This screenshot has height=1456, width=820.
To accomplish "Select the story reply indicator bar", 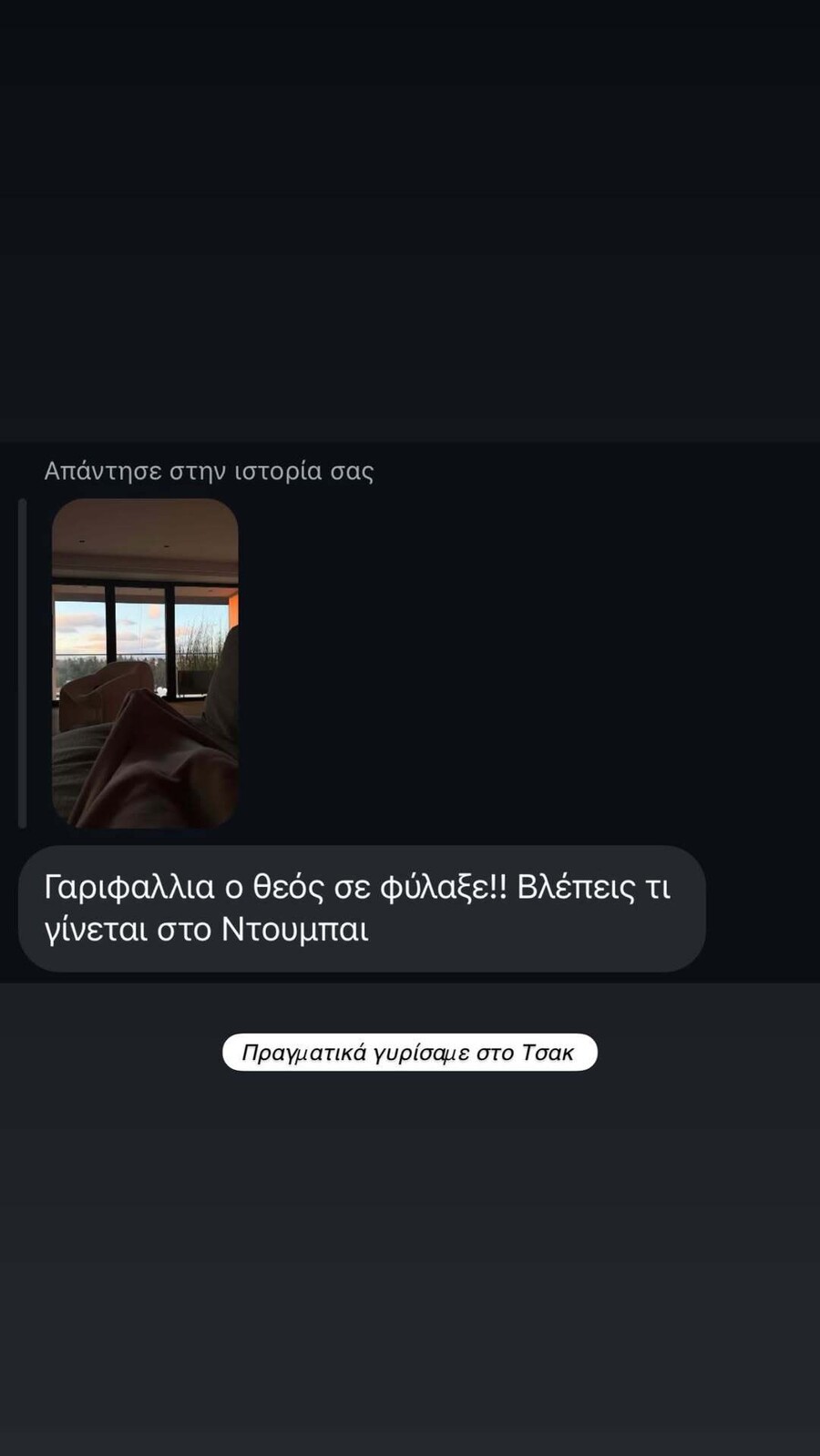I will point(24,663).
